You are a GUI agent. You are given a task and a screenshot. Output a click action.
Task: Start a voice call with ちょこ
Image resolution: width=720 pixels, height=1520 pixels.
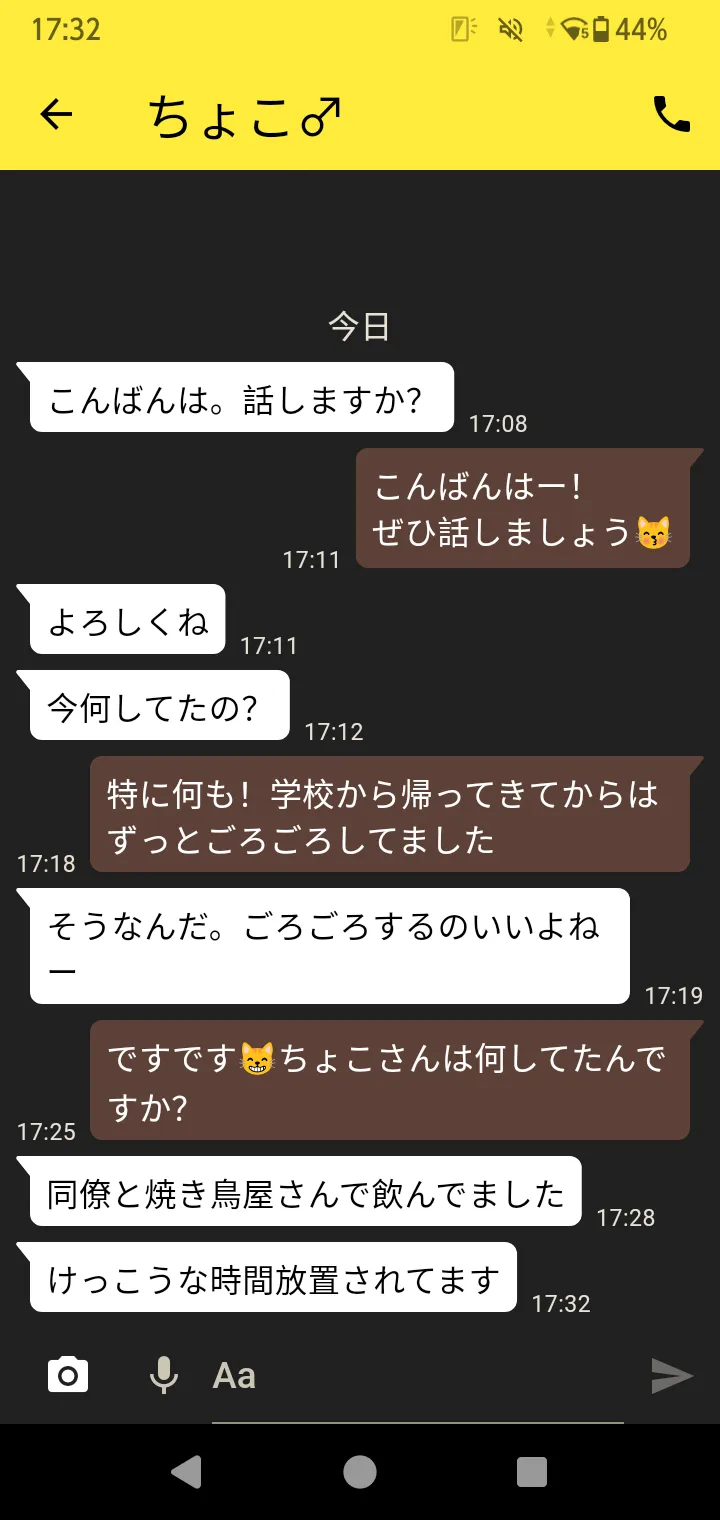(x=671, y=115)
